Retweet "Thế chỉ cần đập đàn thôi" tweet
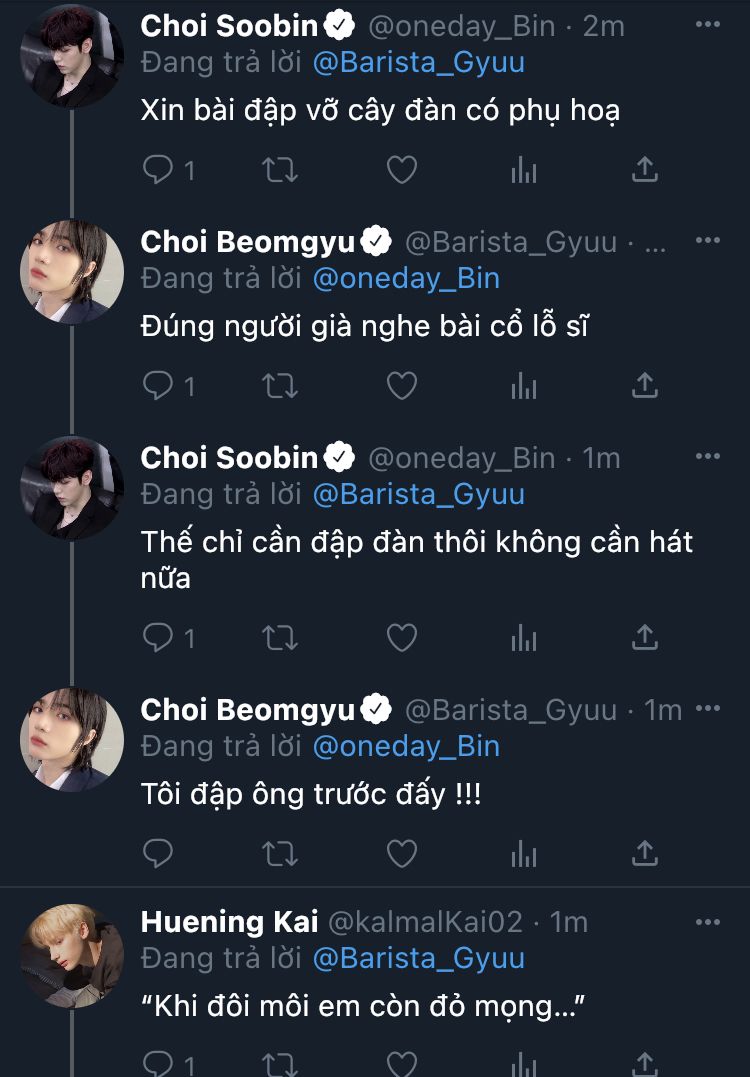This screenshot has width=750, height=1077. pos(280,636)
